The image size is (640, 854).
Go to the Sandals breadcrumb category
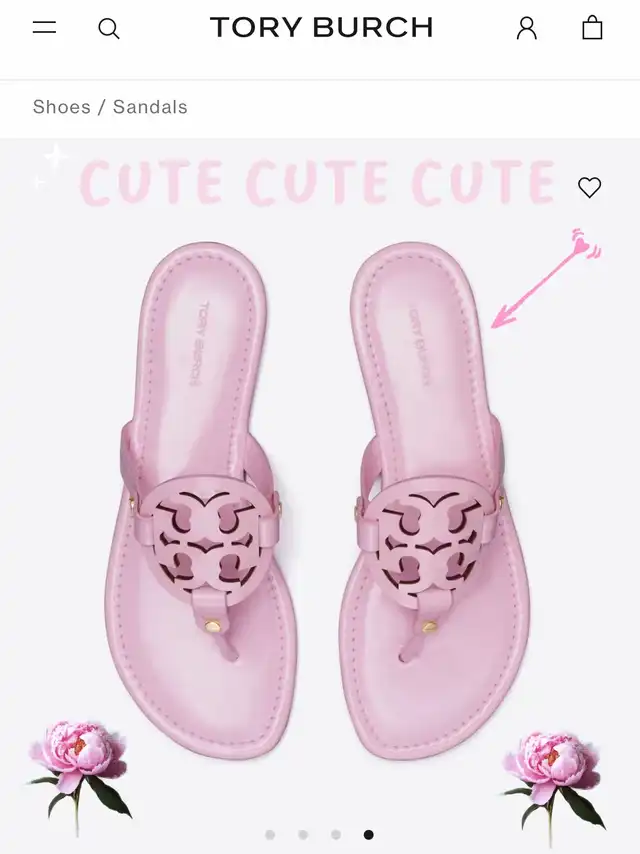pyautogui.click(x=150, y=107)
